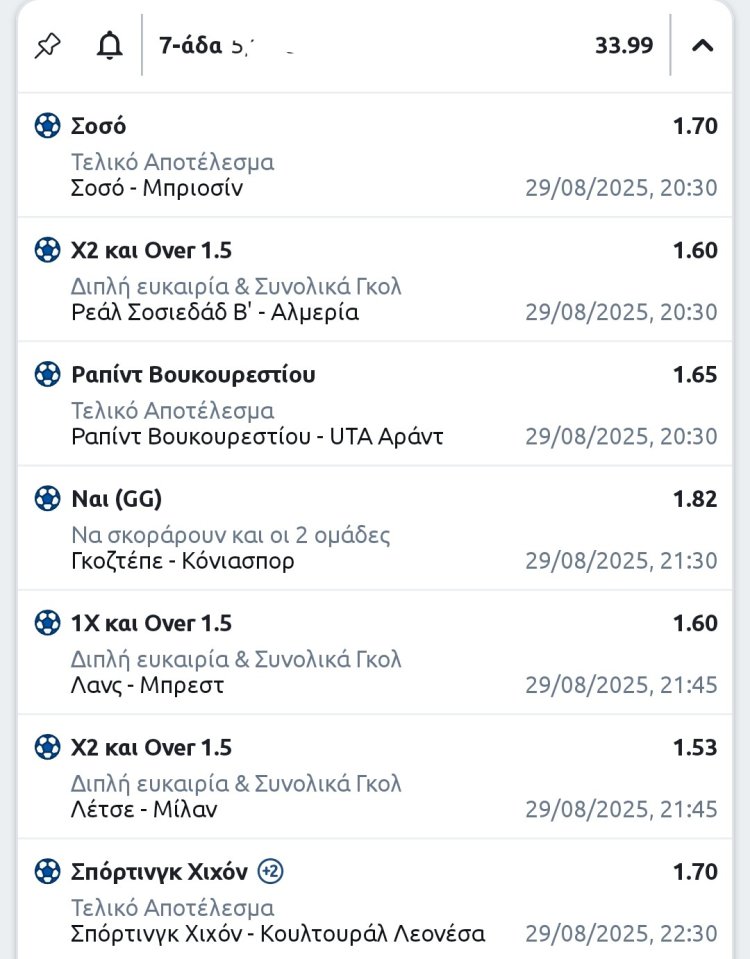
Task: Tap the +2 boost badge next to Σπόρτινγκ Χιχόν
Action: tap(270, 871)
